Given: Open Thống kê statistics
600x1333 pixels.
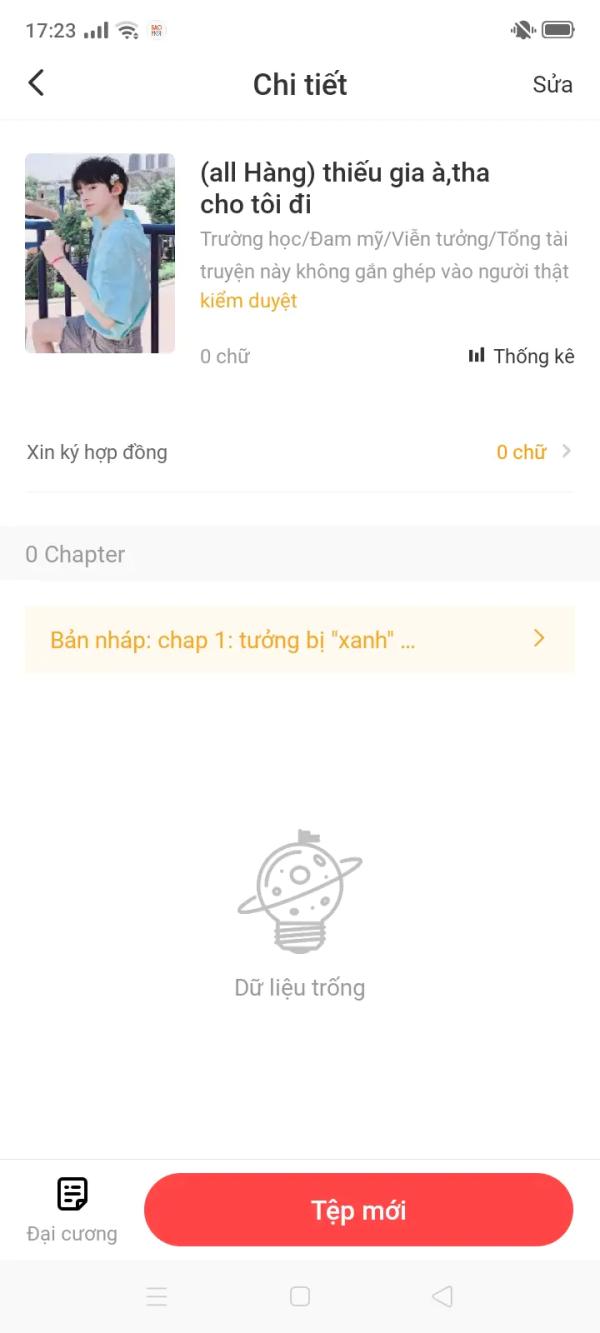Looking at the screenshot, I should 521,356.
